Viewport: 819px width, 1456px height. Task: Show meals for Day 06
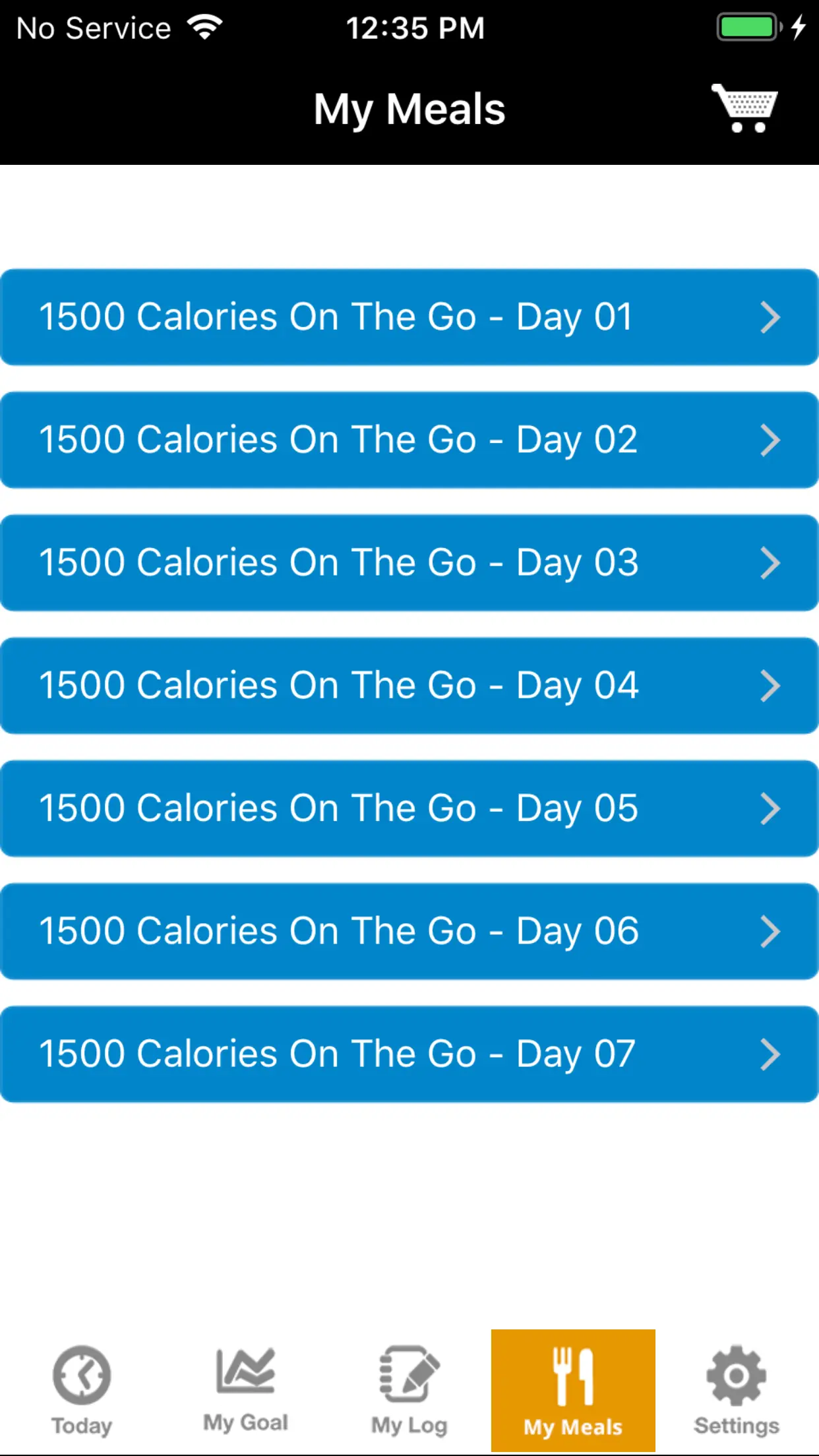point(409,931)
